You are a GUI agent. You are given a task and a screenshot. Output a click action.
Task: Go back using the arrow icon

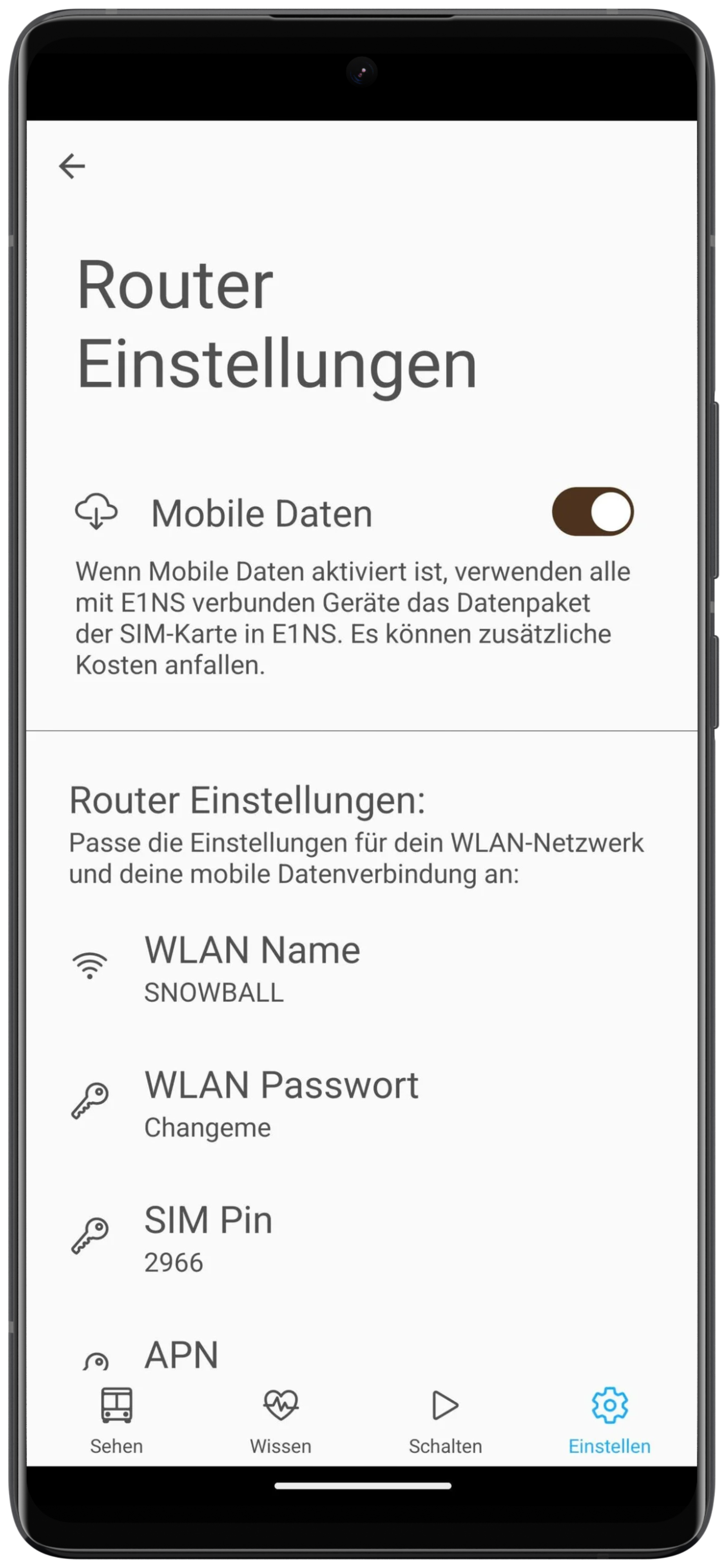point(72,166)
